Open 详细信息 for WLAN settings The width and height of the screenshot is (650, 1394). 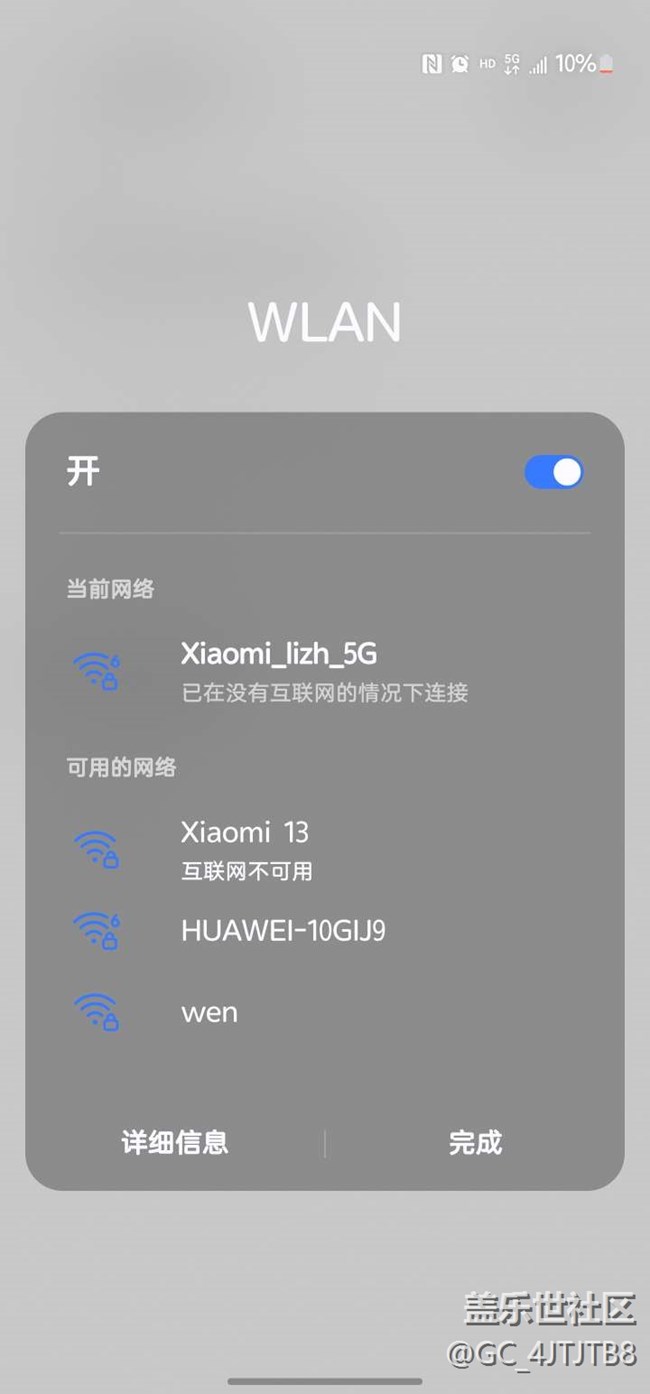175,1142
